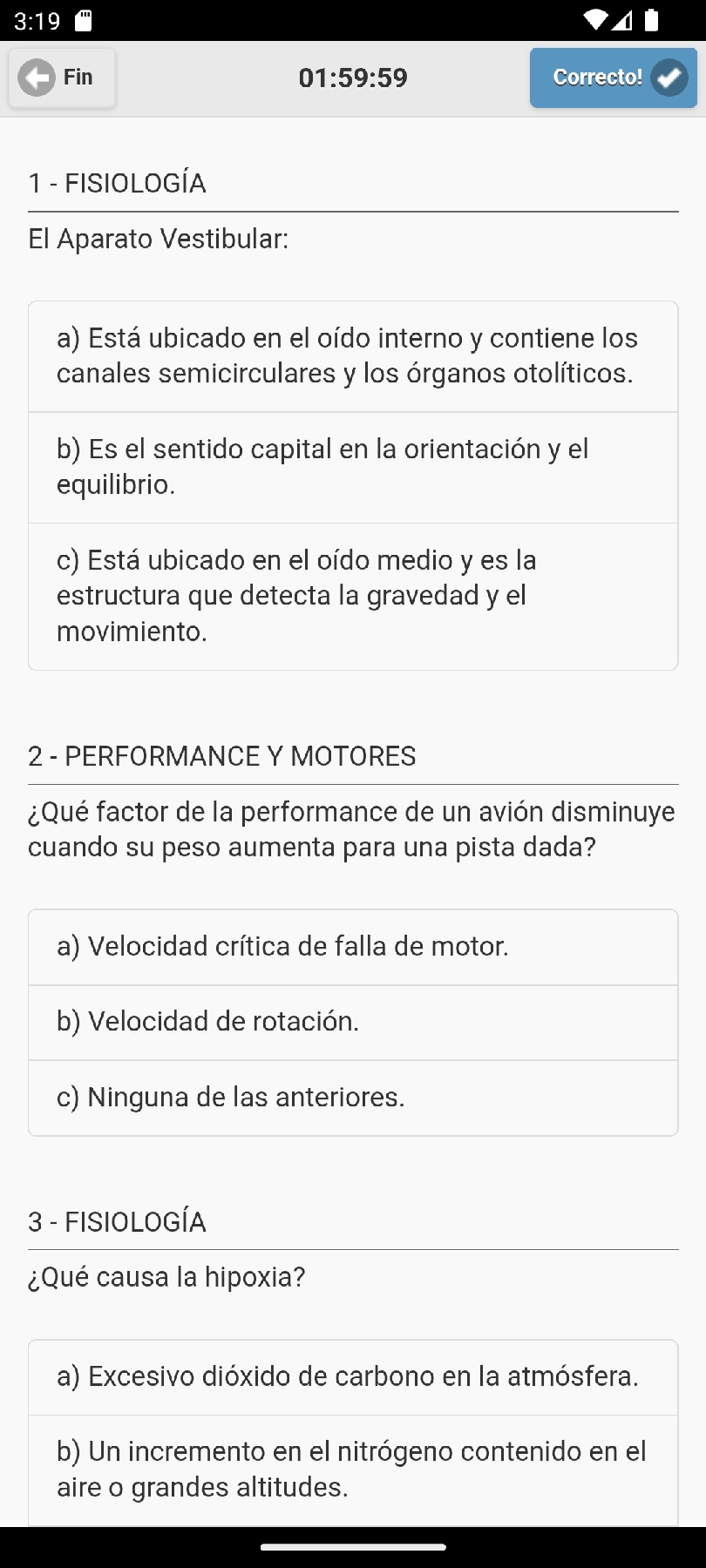Tap the Correcto! check button
This screenshot has width=706, height=1568.
(613, 78)
